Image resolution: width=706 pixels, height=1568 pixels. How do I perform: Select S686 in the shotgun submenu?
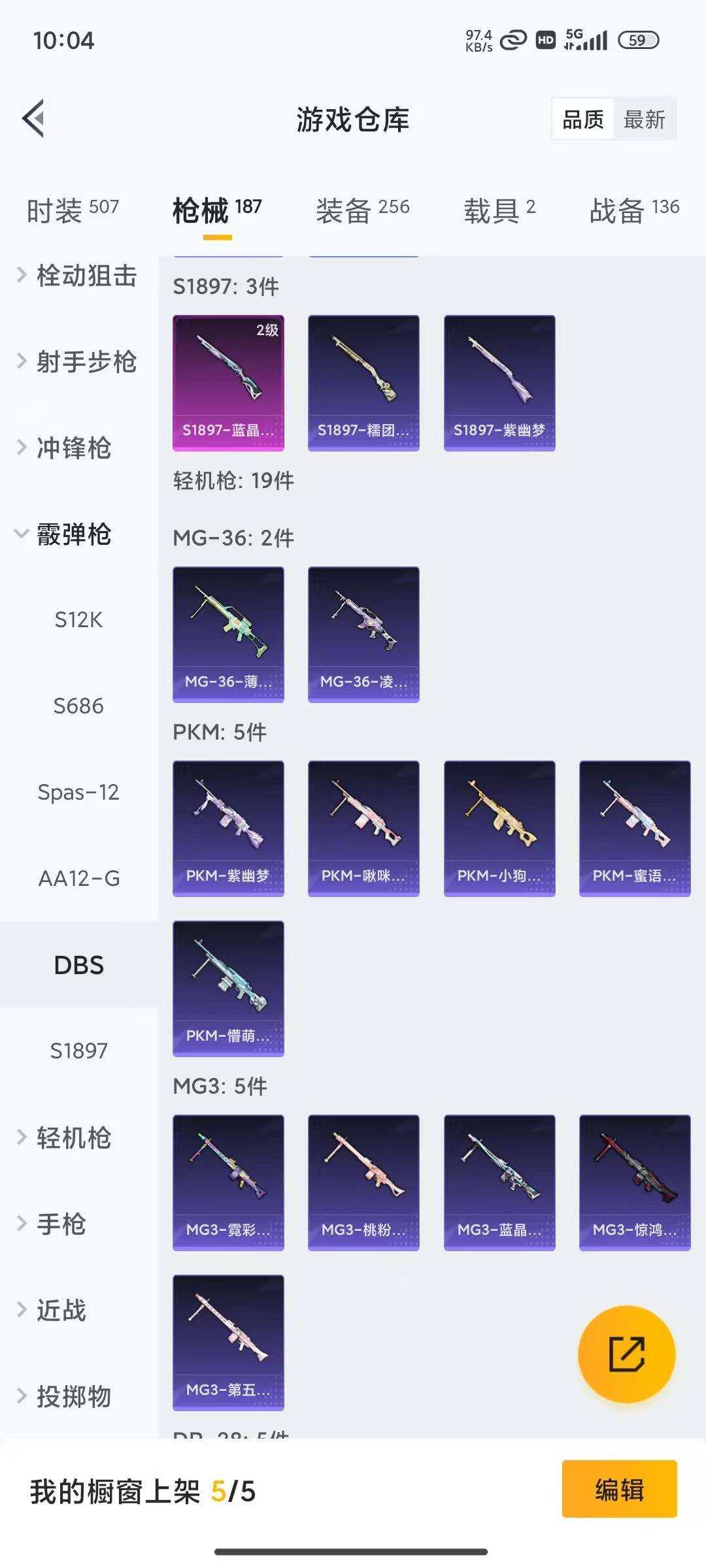tap(78, 706)
